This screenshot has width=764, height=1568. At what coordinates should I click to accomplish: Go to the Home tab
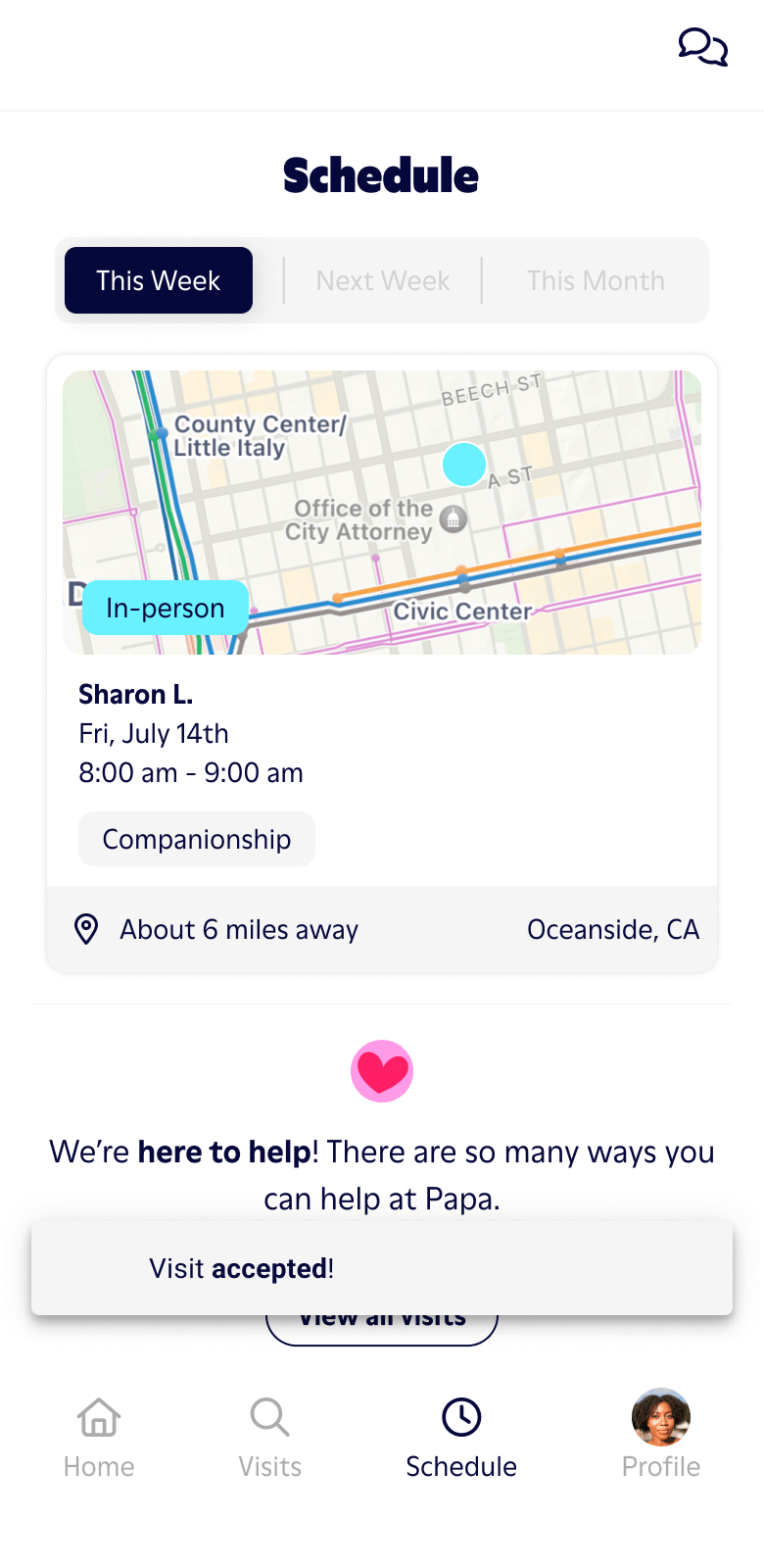click(x=99, y=1437)
